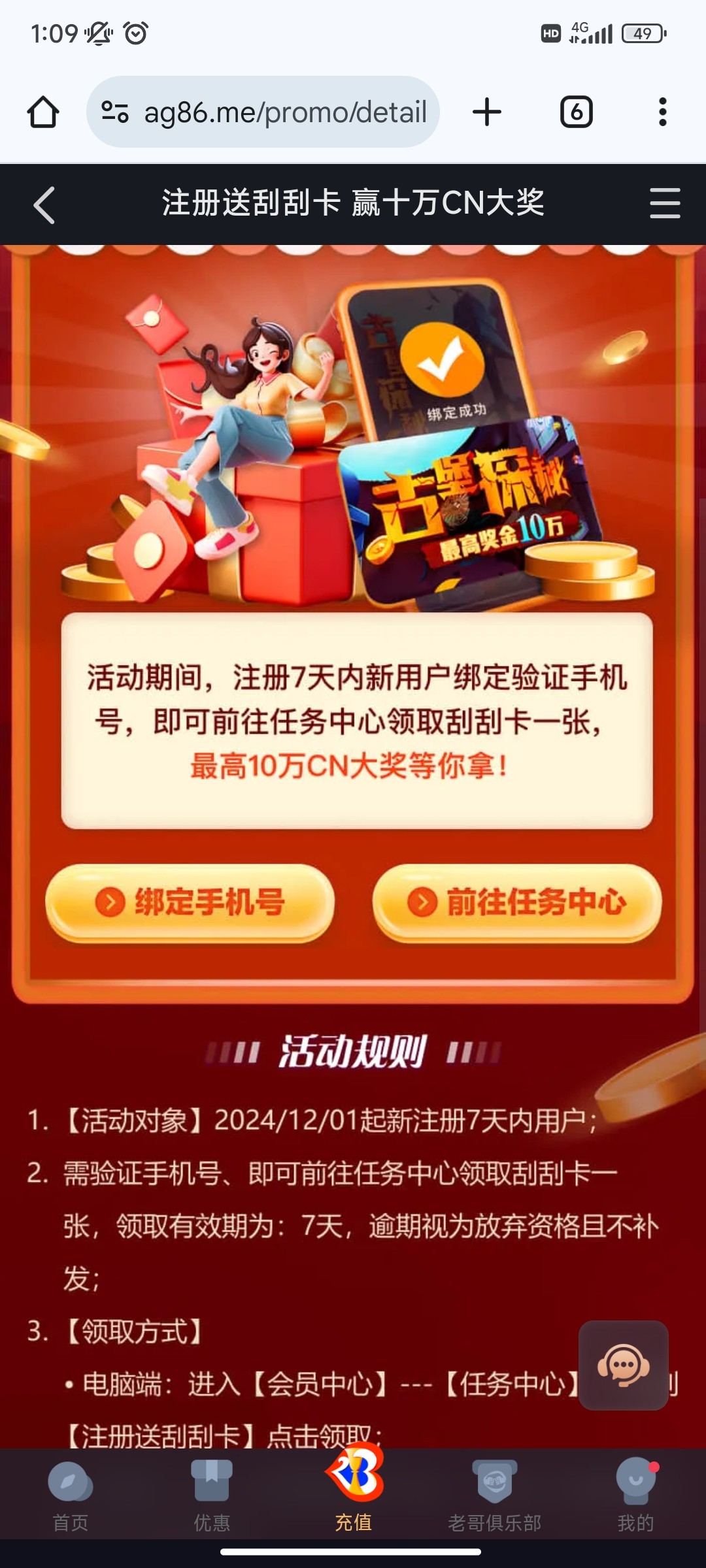The height and width of the screenshot is (1568, 706).
Task: Tap the browser home icon
Action: coord(43,112)
